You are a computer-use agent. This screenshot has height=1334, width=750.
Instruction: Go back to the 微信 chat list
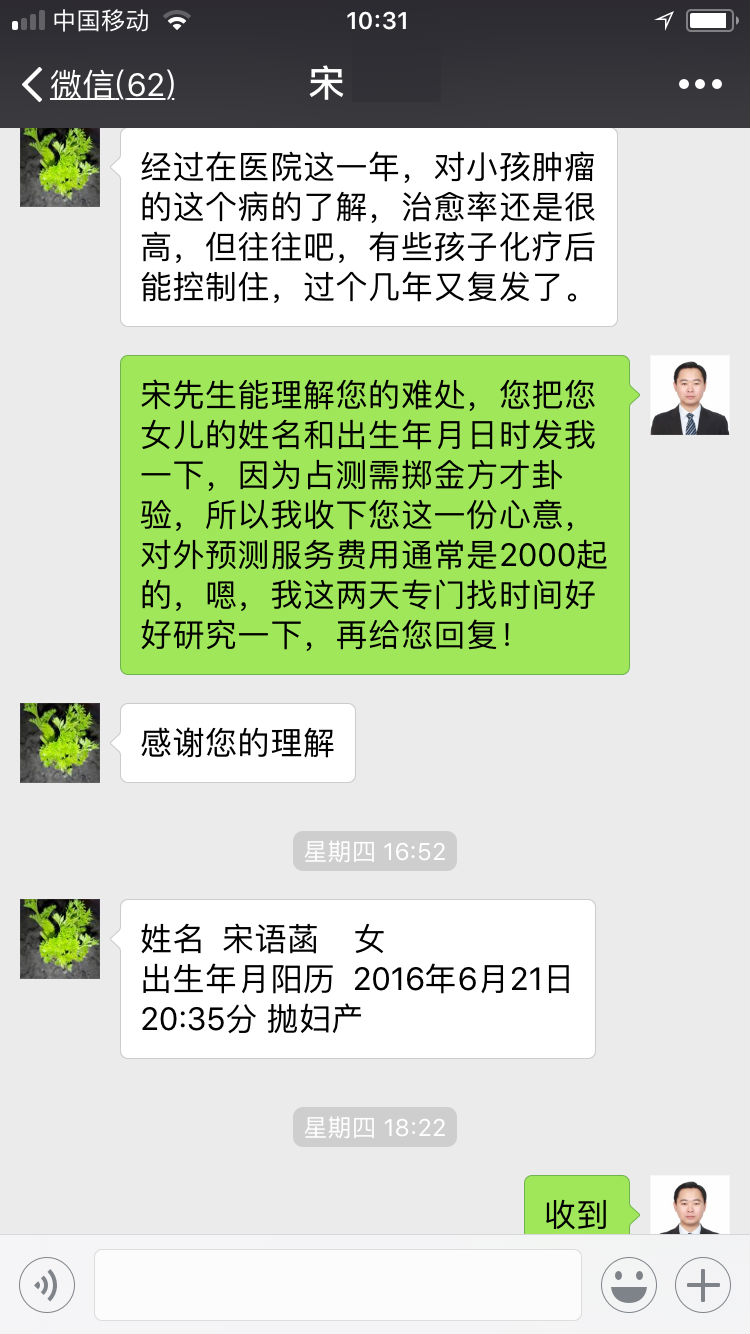pyautogui.click(x=98, y=85)
